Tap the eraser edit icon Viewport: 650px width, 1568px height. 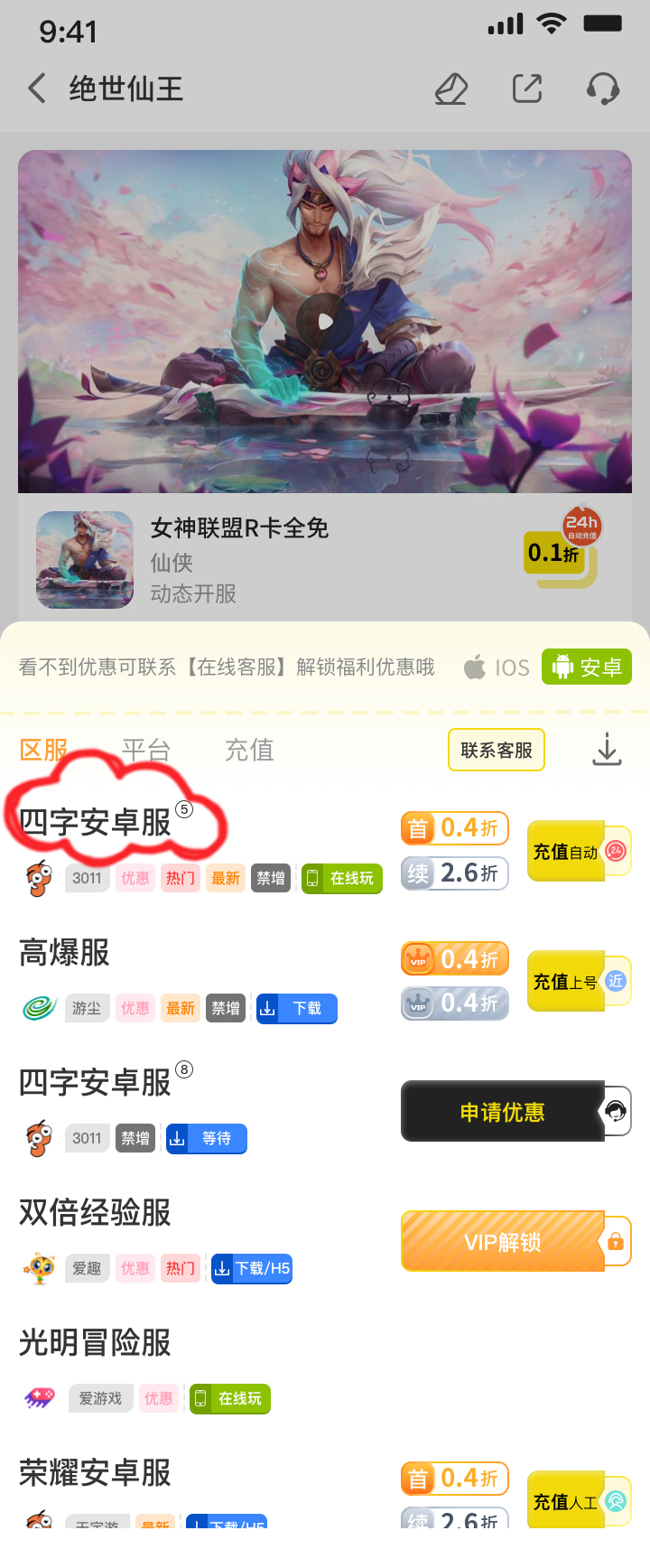click(x=450, y=89)
